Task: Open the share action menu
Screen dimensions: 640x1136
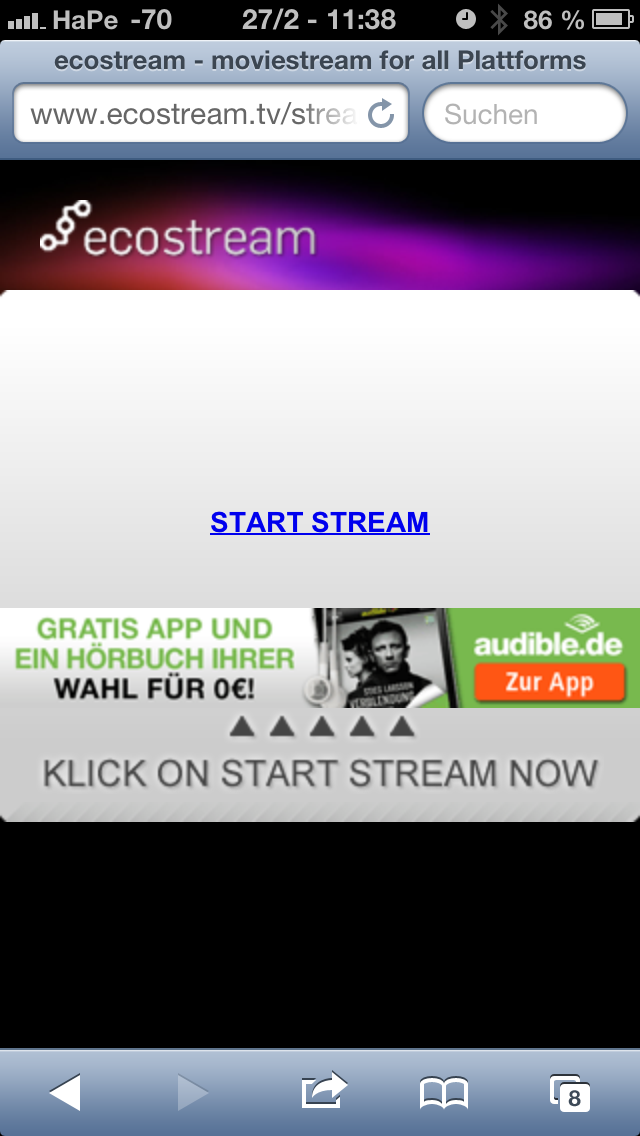Action: point(323,1092)
